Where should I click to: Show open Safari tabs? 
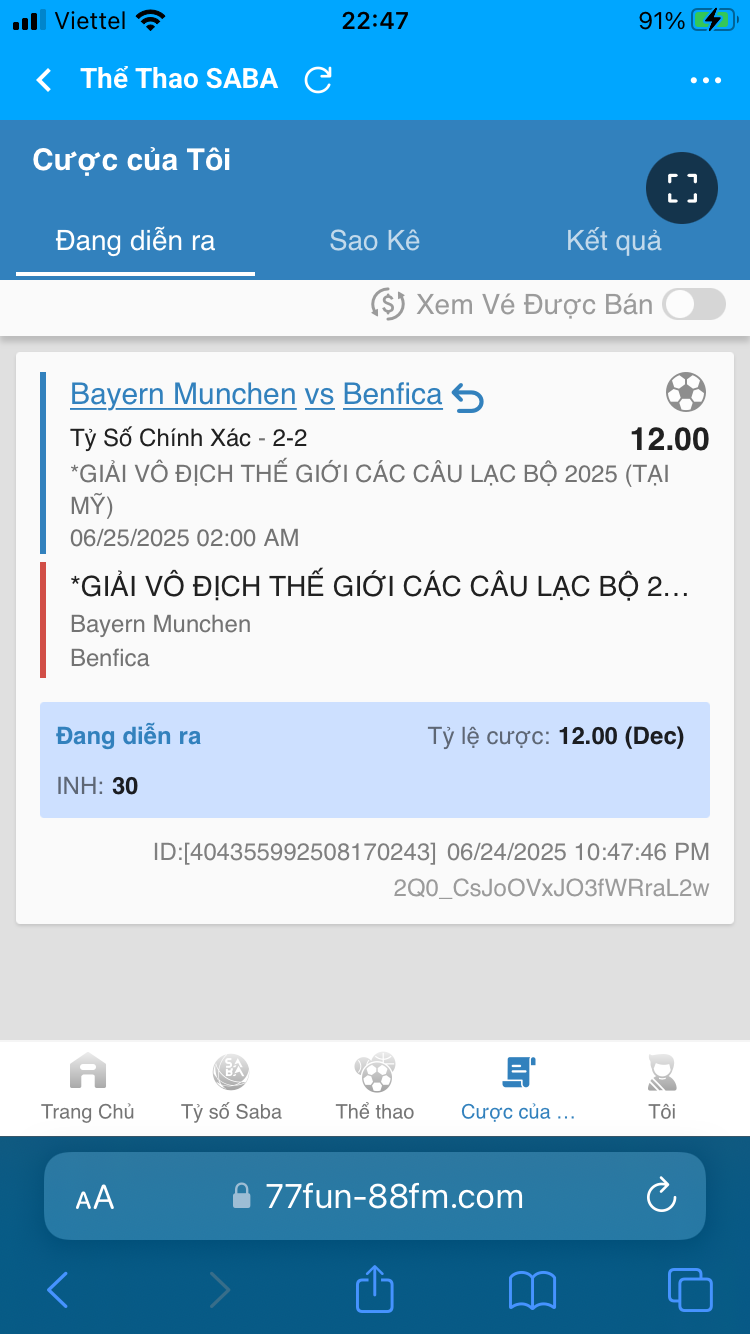(690, 1289)
